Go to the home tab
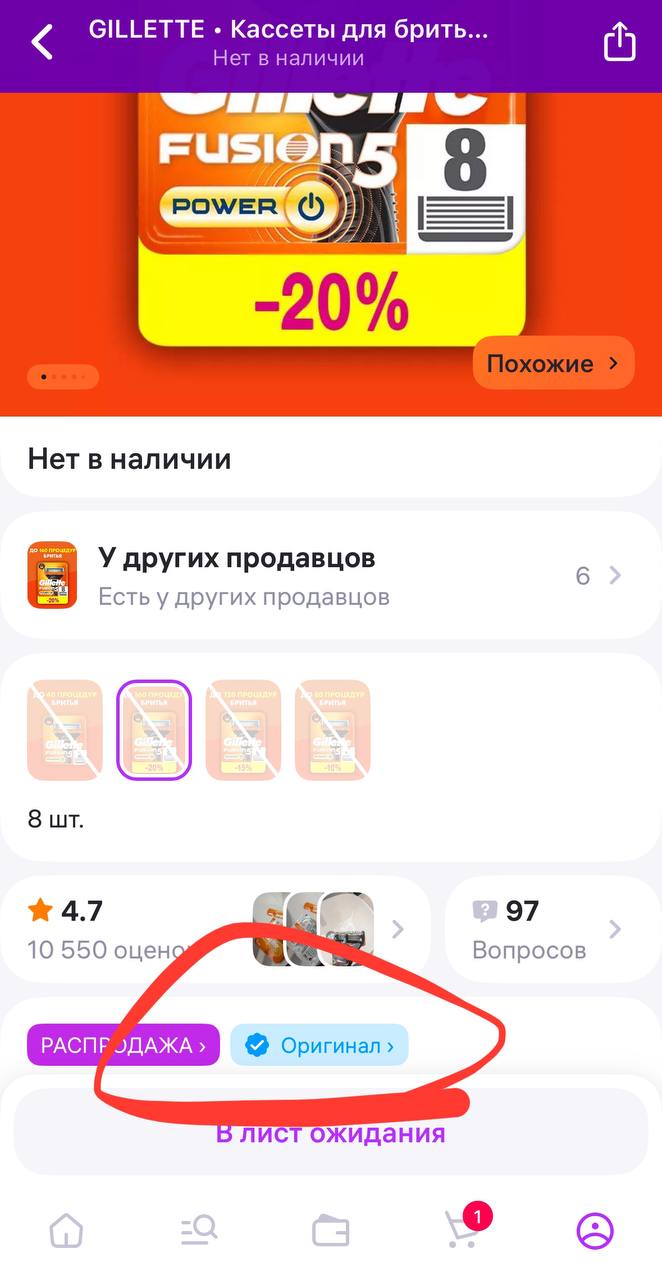The height and width of the screenshot is (1280, 662). pyautogui.click(x=66, y=1230)
